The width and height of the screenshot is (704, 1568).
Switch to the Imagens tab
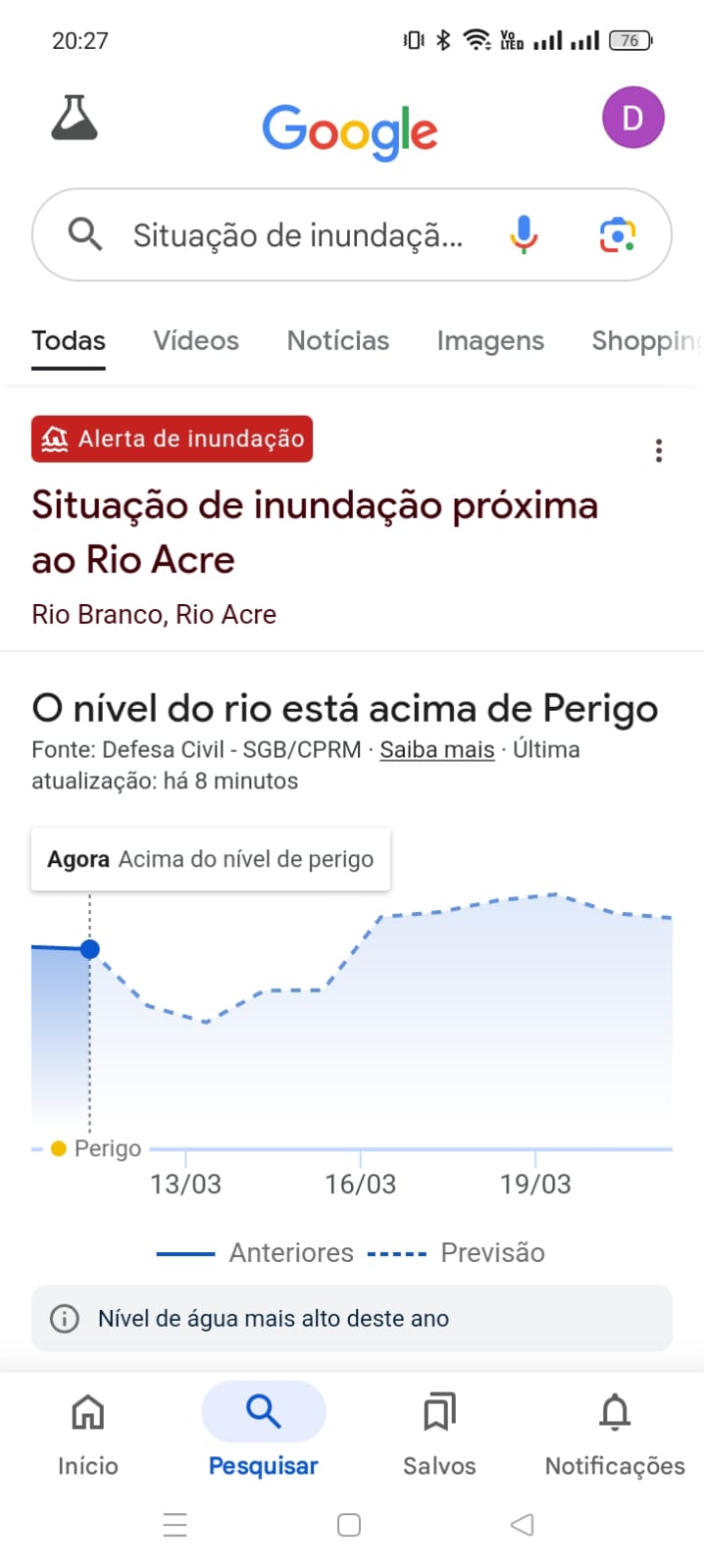(490, 340)
